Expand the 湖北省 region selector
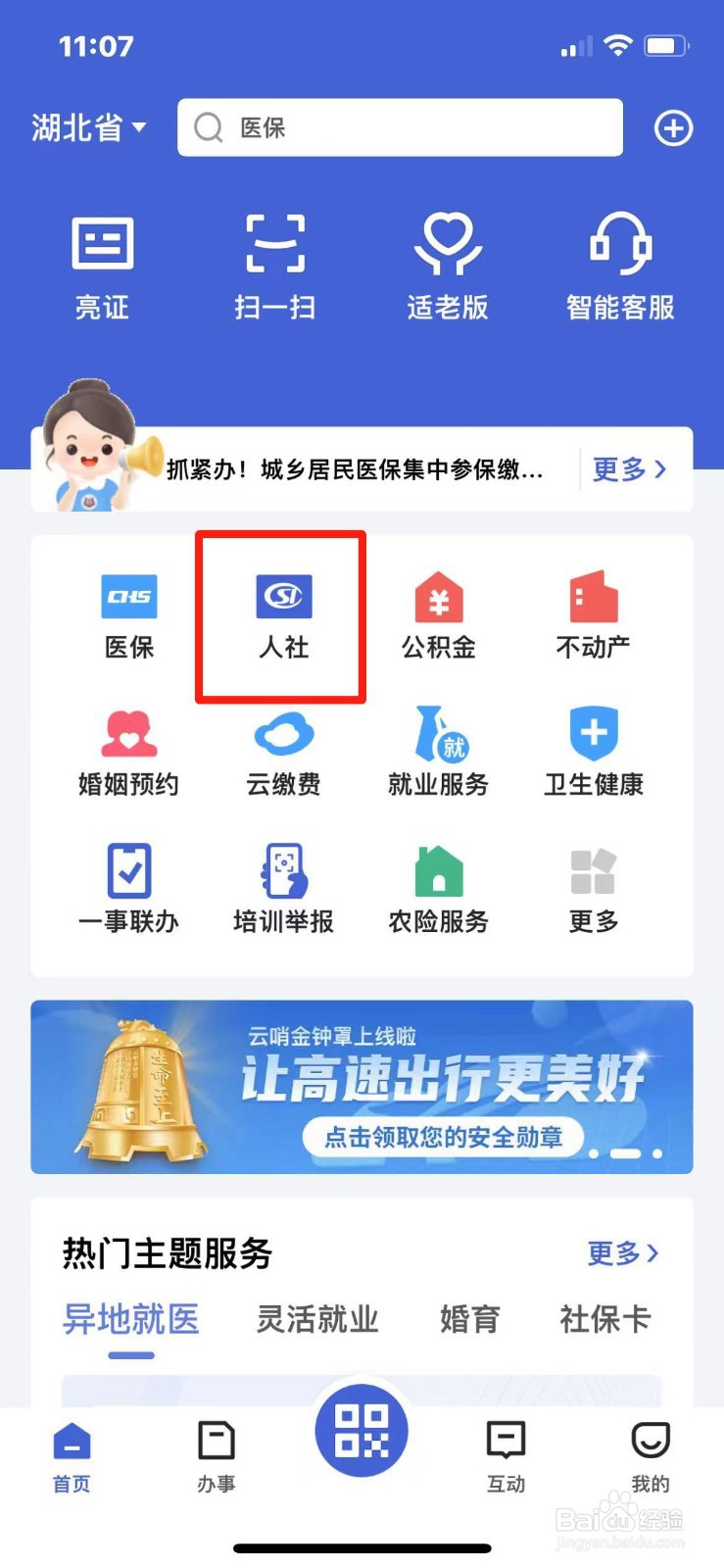The width and height of the screenshot is (724, 1568). point(88,127)
